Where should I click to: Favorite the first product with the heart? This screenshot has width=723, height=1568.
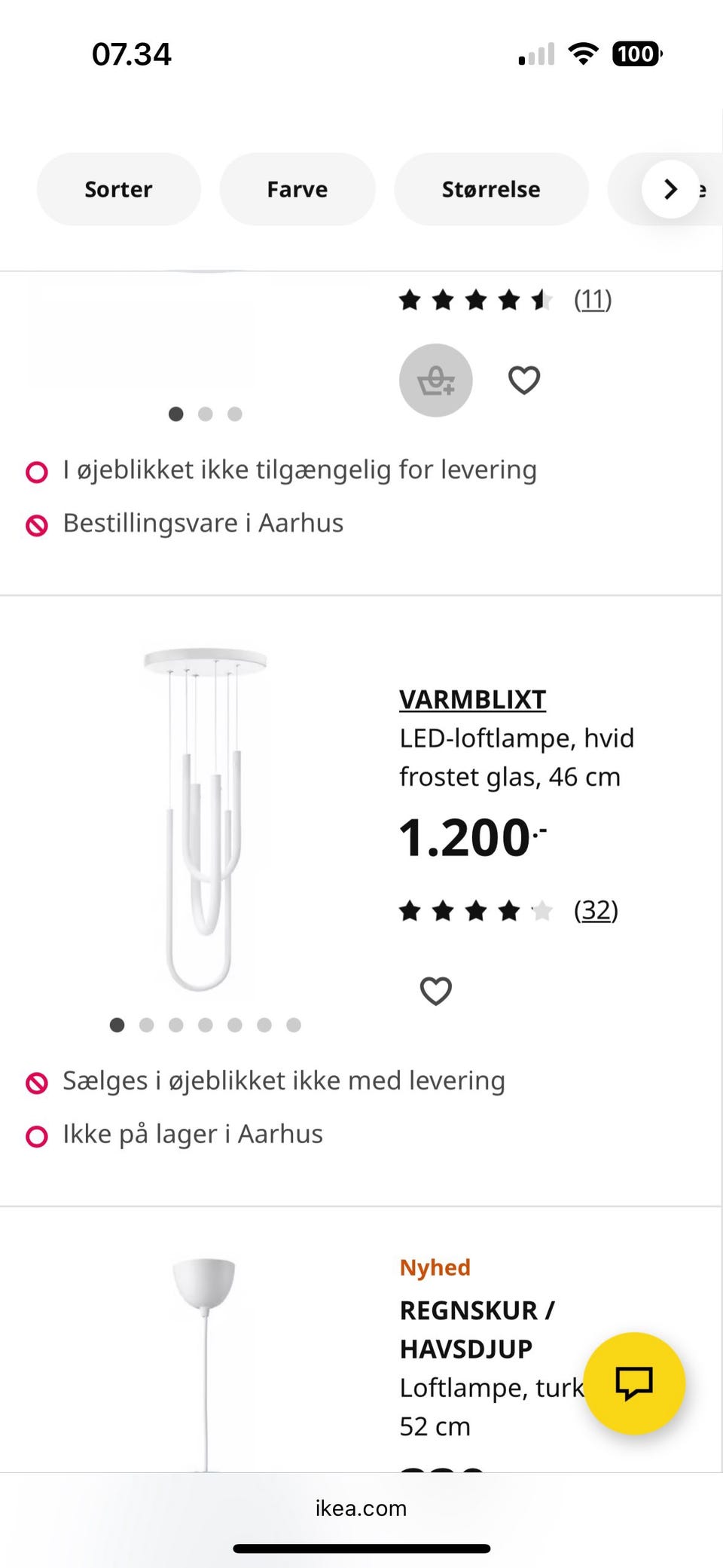coord(523,380)
